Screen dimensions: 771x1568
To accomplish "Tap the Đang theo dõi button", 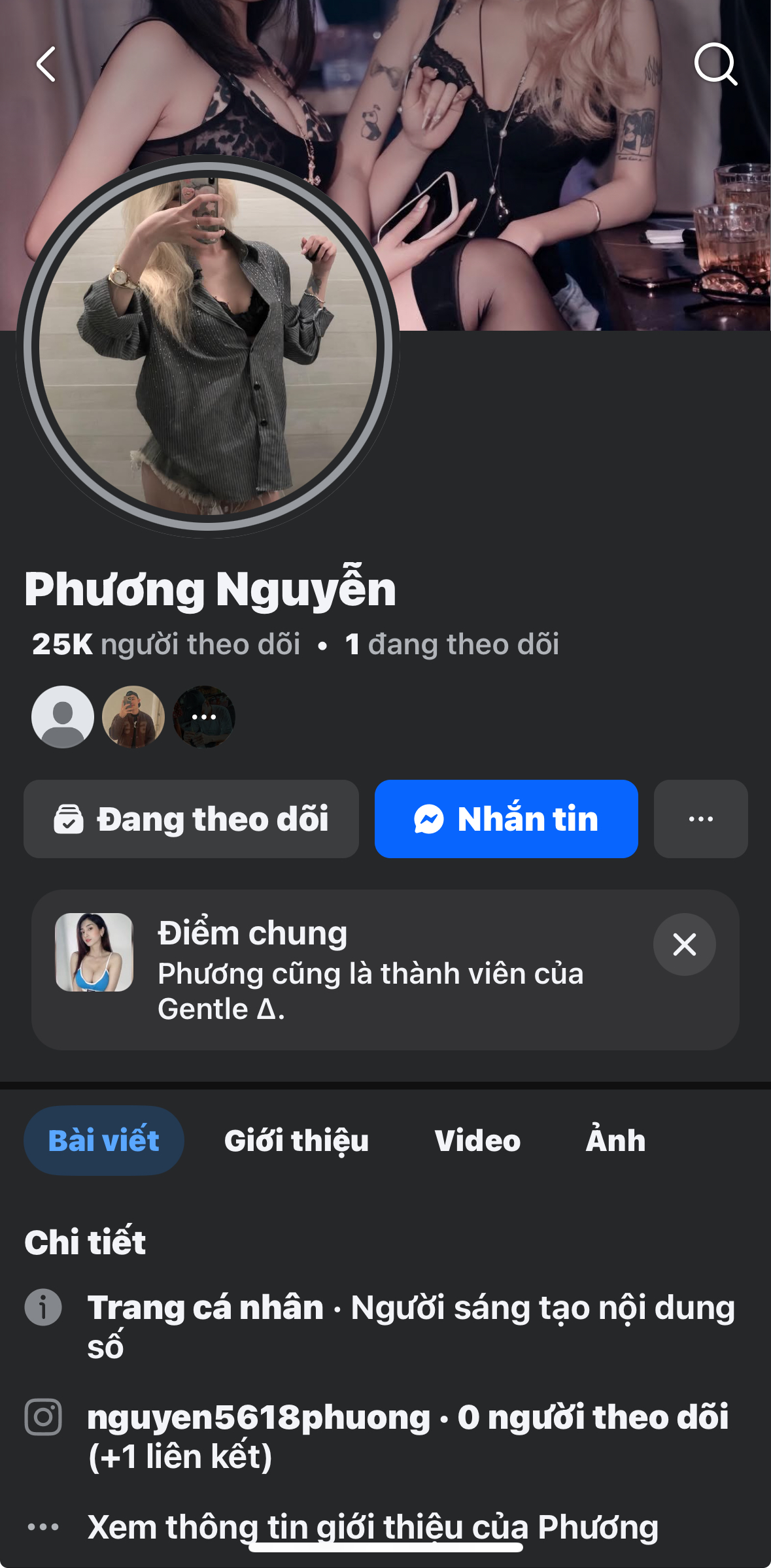I will click(x=191, y=819).
